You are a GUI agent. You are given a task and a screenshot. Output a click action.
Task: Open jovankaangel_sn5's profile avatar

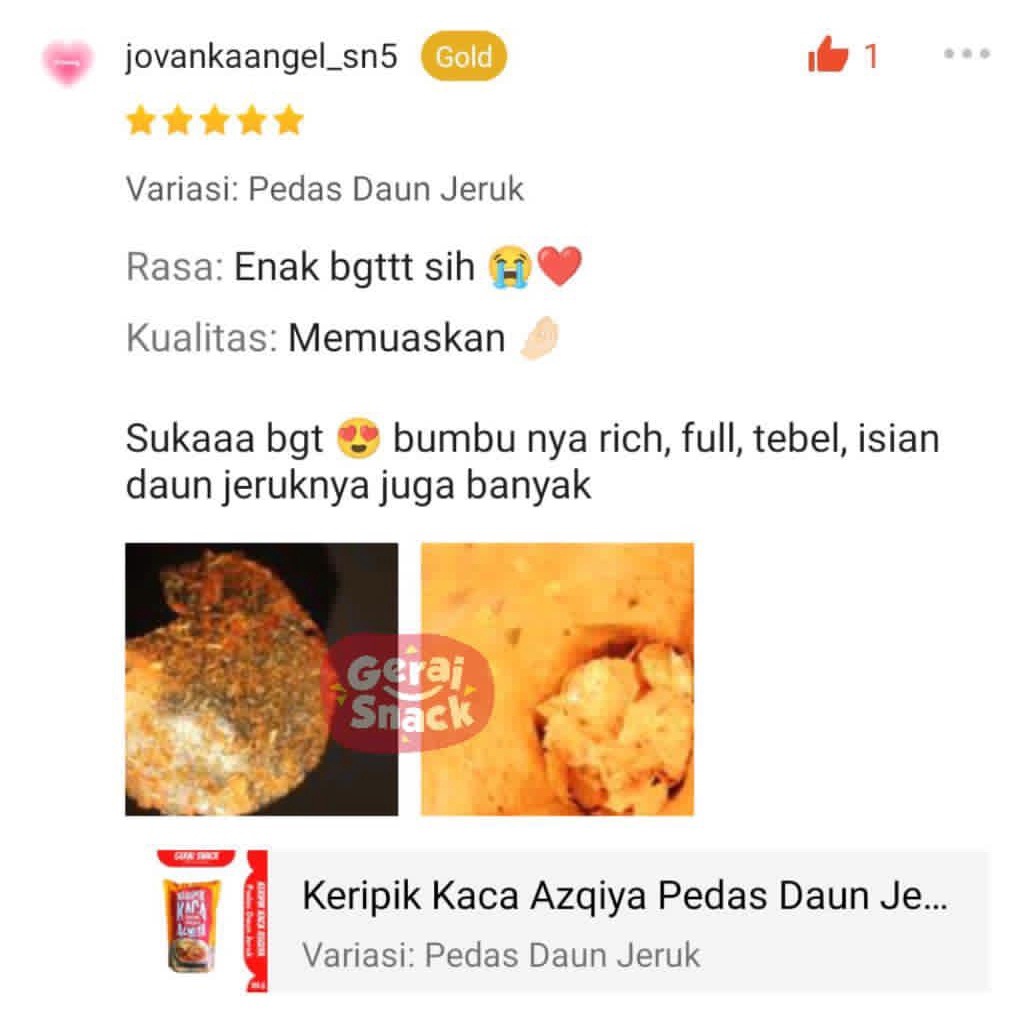tap(67, 62)
